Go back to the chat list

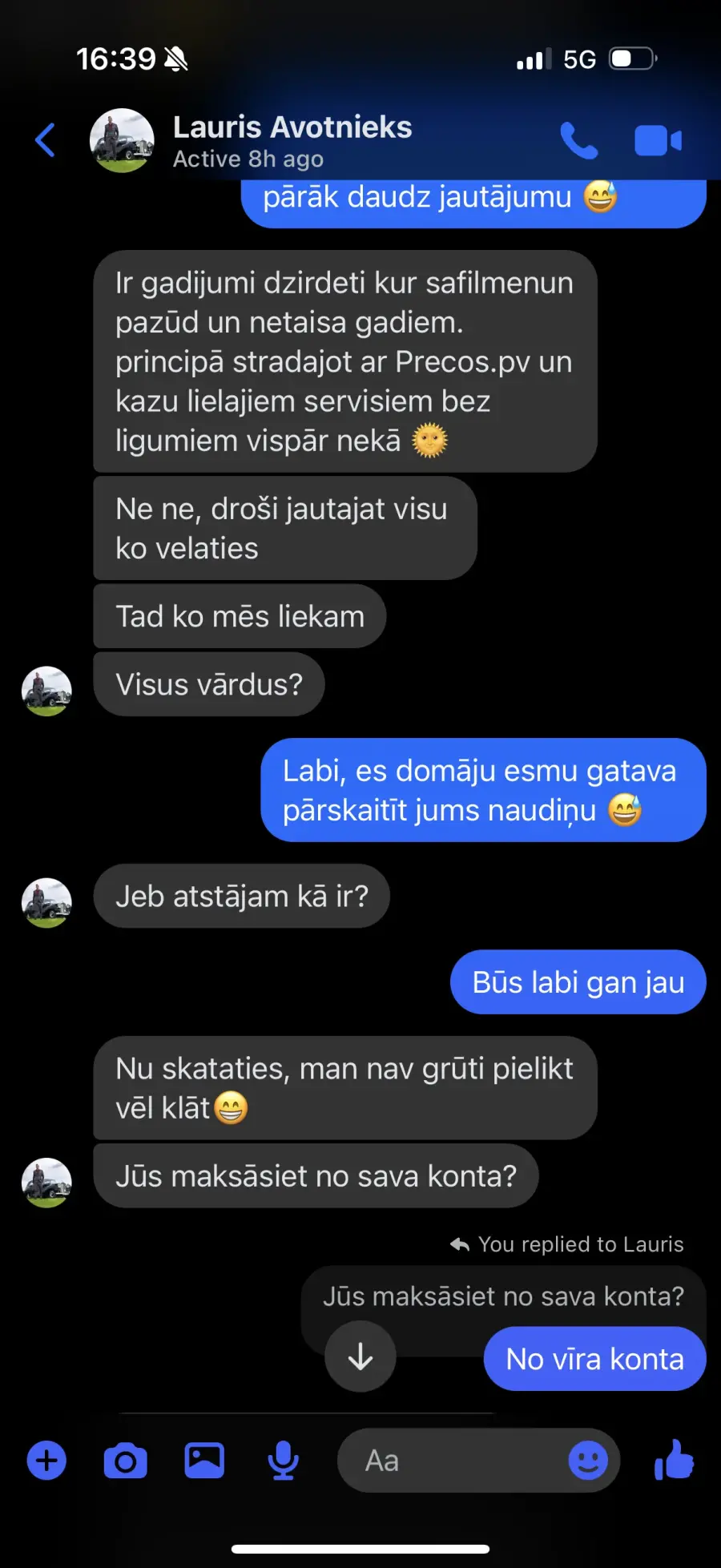click(x=46, y=140)
